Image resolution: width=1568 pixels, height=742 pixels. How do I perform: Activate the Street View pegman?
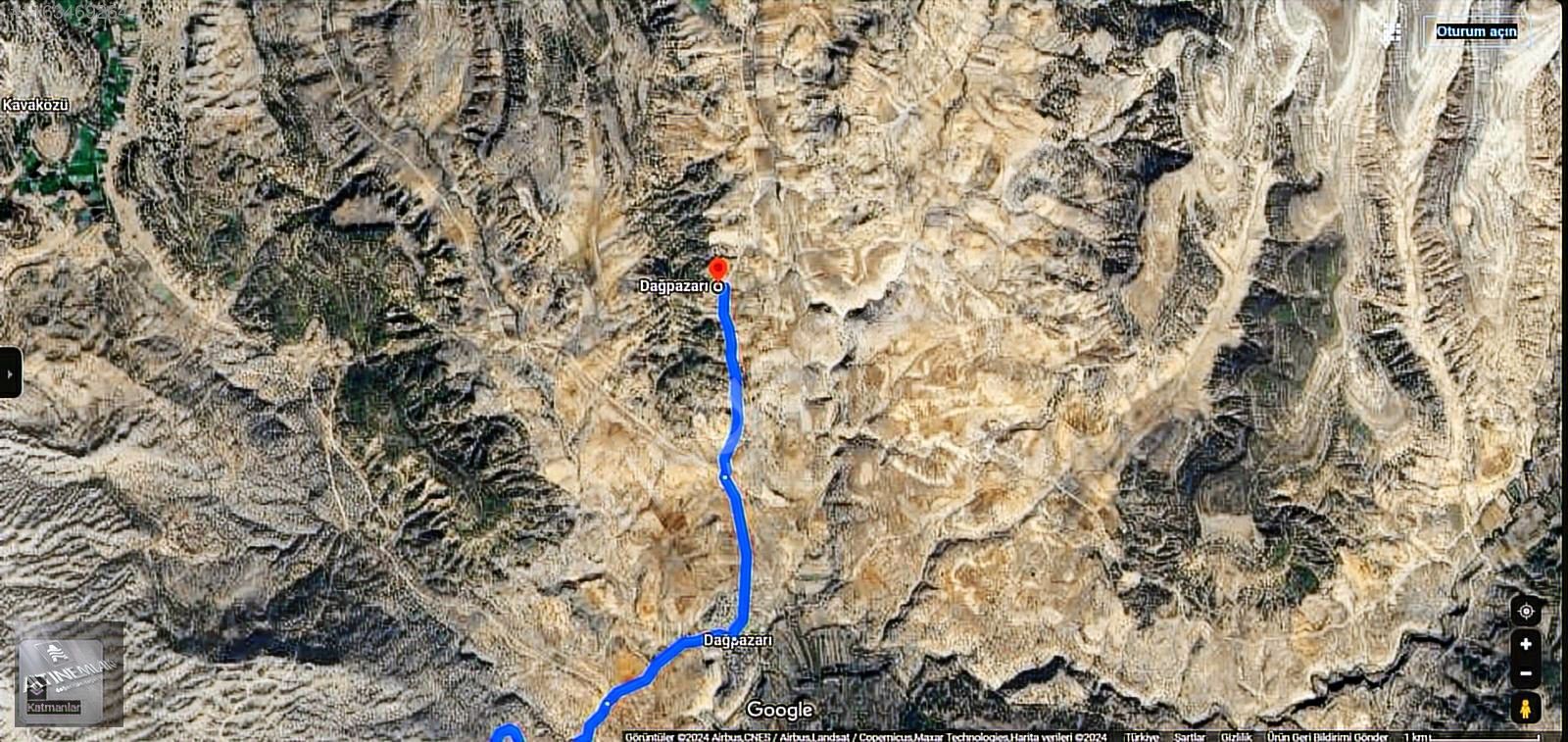(1525, 708)
